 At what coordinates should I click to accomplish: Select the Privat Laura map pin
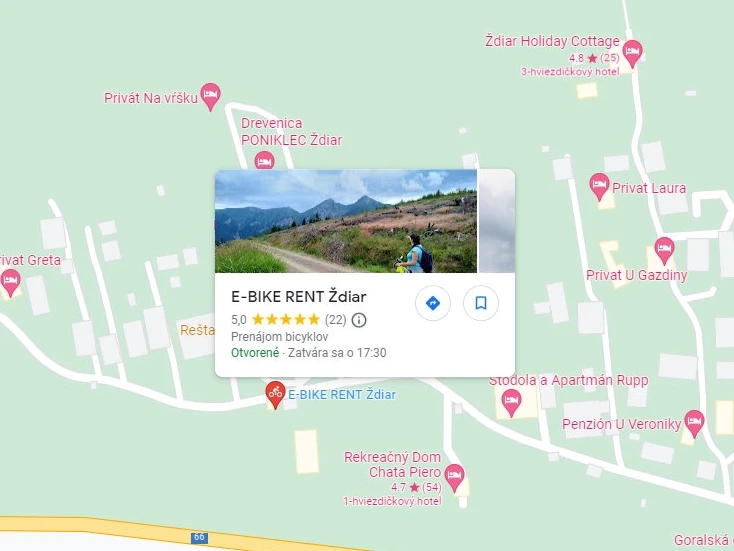(599, 185)
